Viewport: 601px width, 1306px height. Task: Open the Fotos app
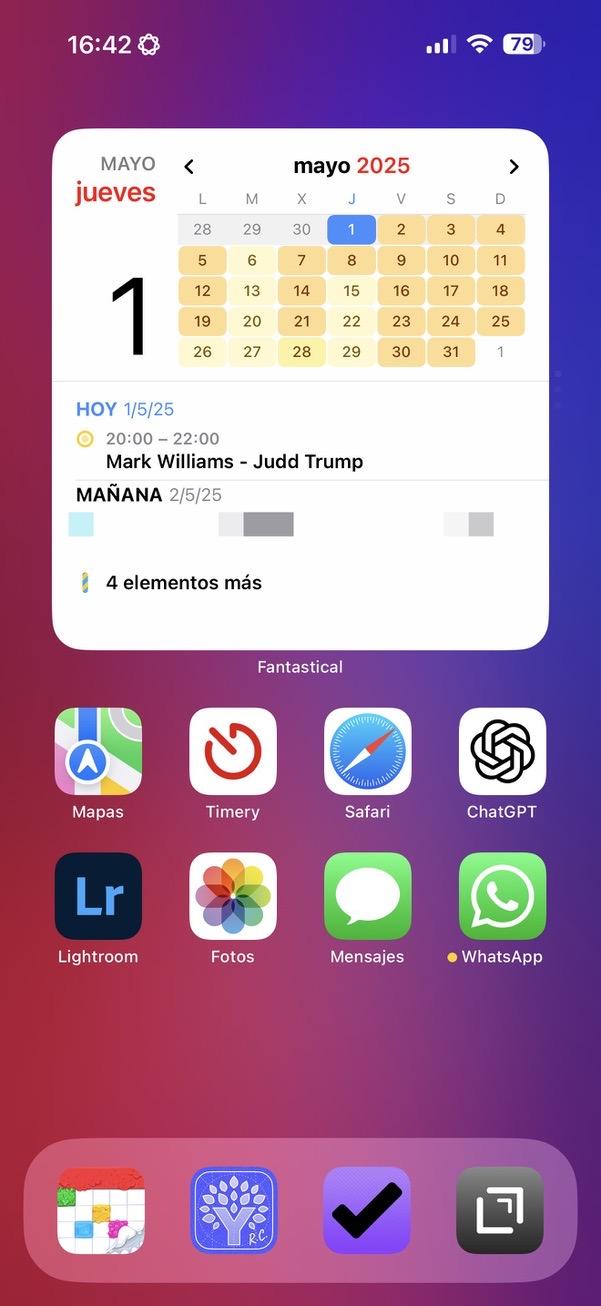click(x=233, y=896)
